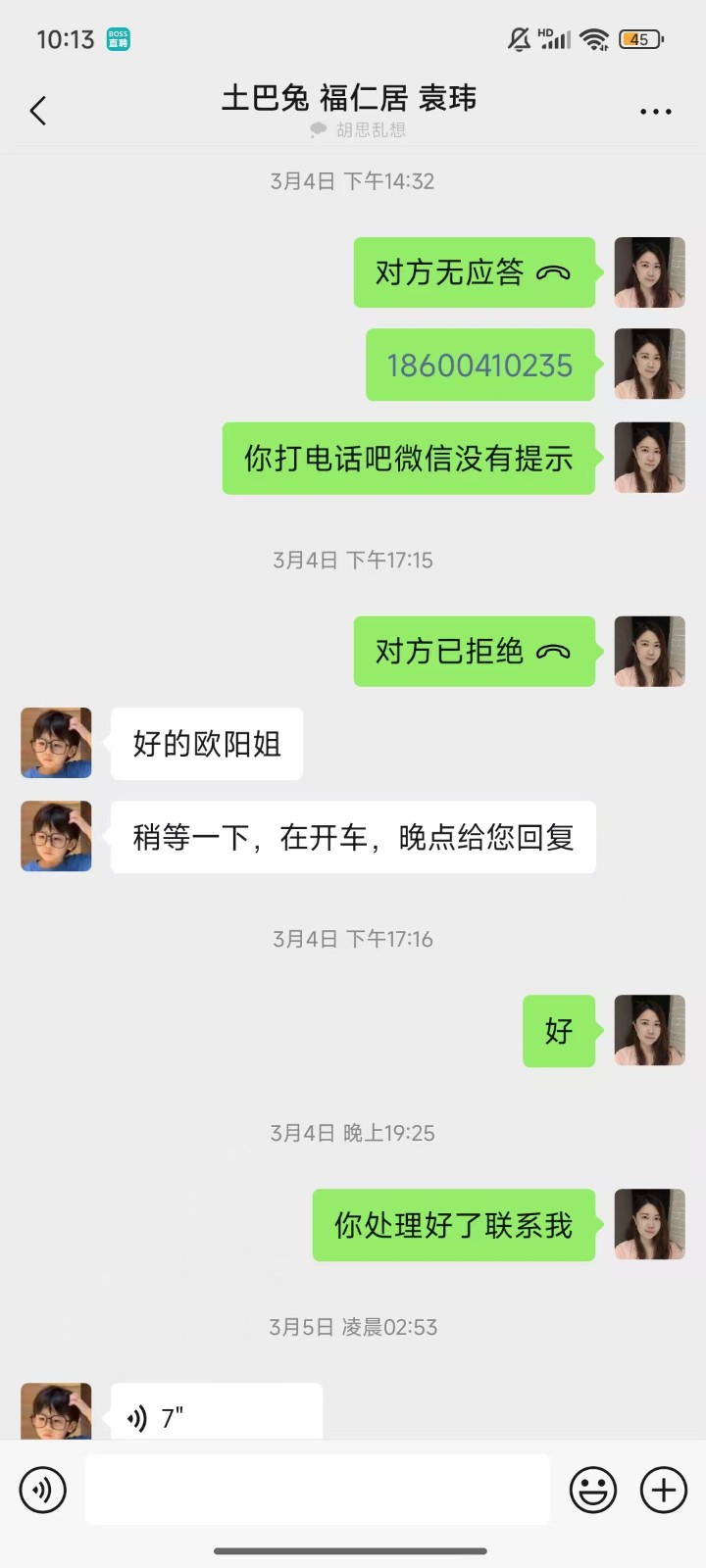Open my avatar beside 你处理好了联系我
706x1568 pixels.
point(649,1225)
